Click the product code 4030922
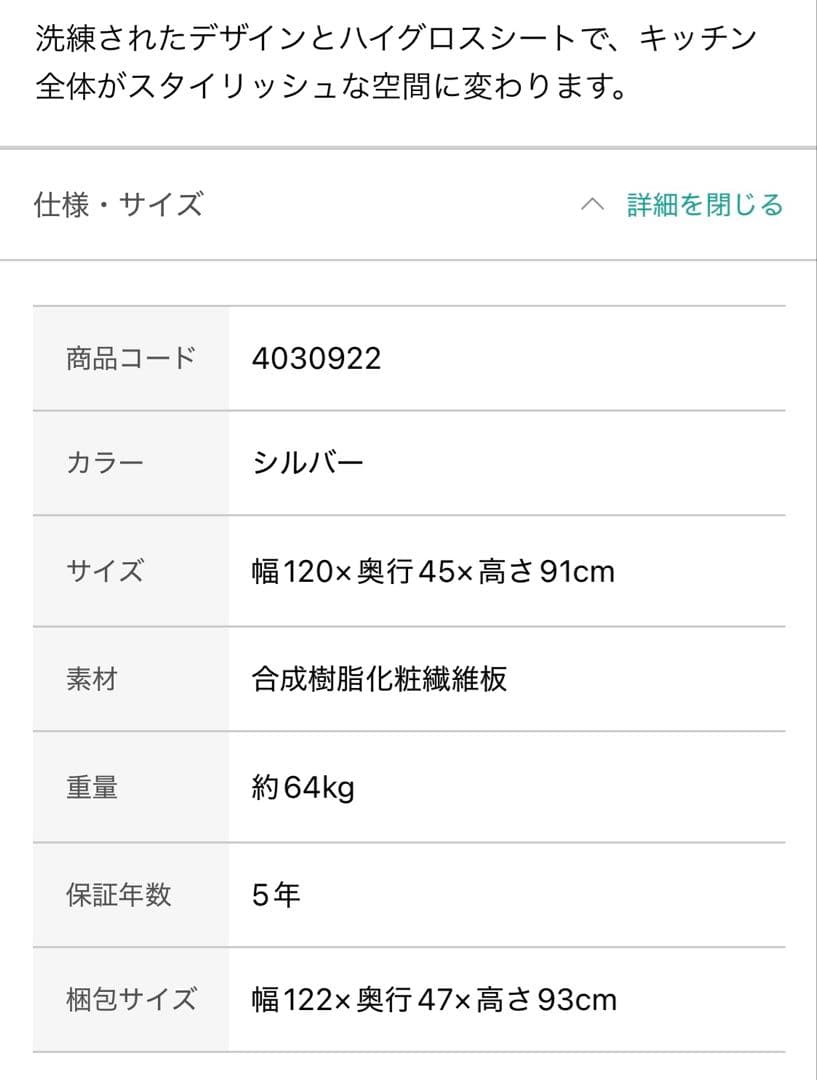 pyautogui.click(x=316, y=358)
